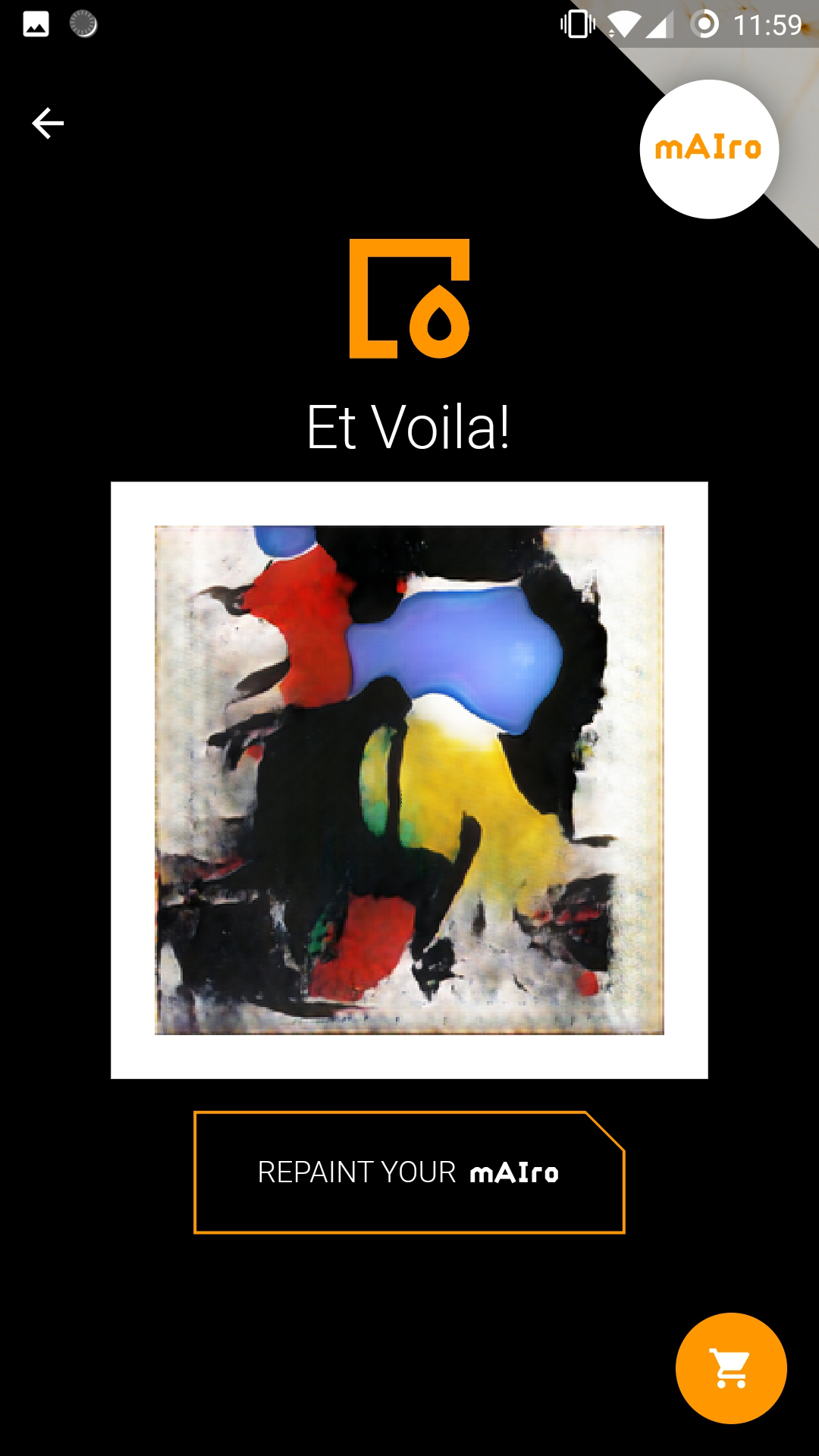Tap the Repaint Your mAIro button
The height and width of the screenshot is (1456, 819).
click(409, 1172)
